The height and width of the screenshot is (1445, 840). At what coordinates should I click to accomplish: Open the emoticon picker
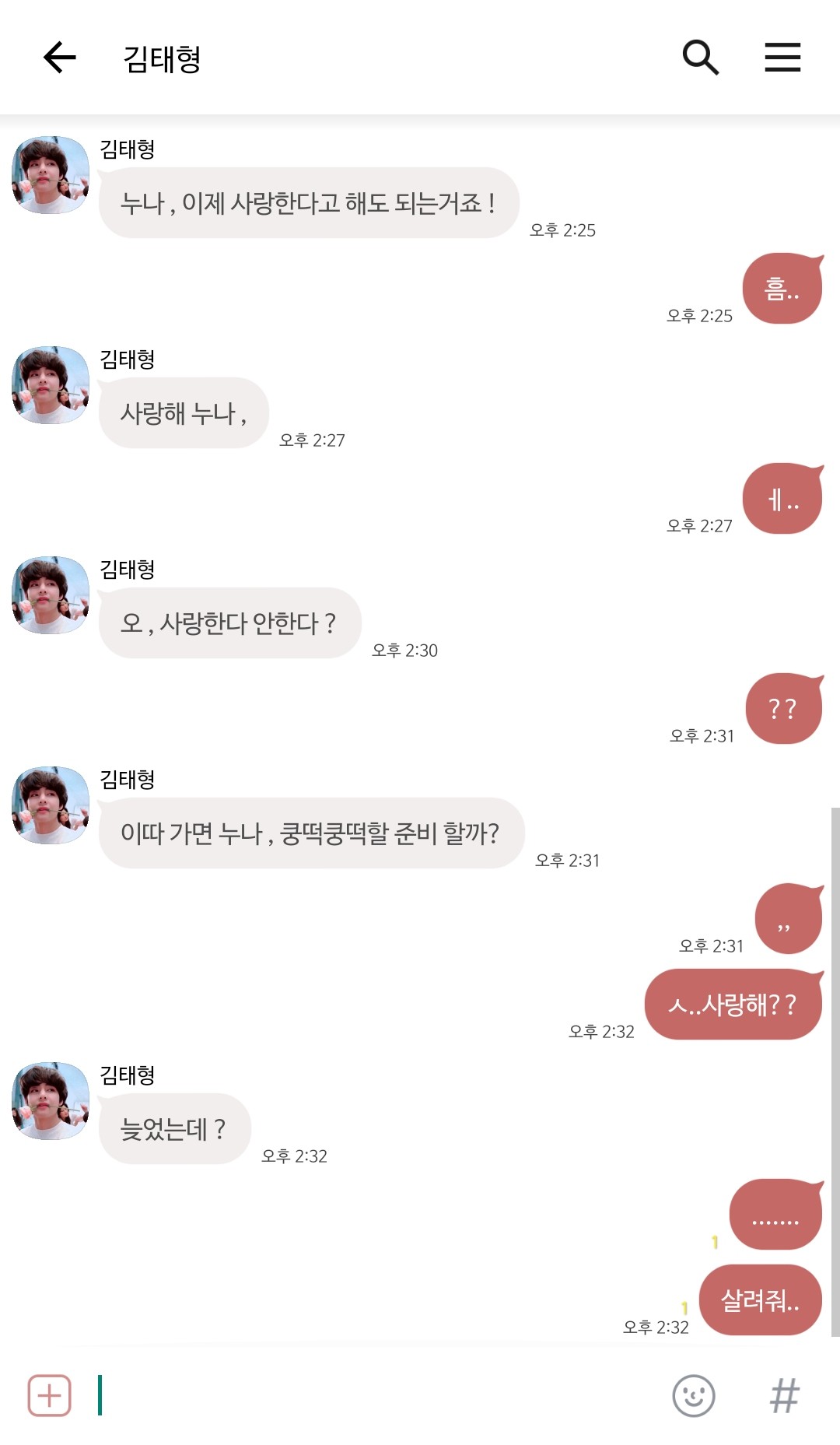click(x=693, y=1395)
